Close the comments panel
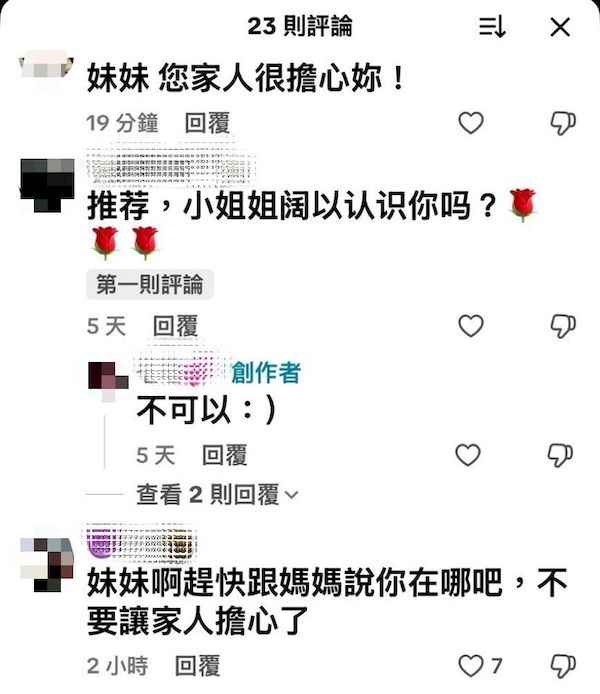Image resolution: width=600 pixels, height=694 pixels. tap(560, 27)
